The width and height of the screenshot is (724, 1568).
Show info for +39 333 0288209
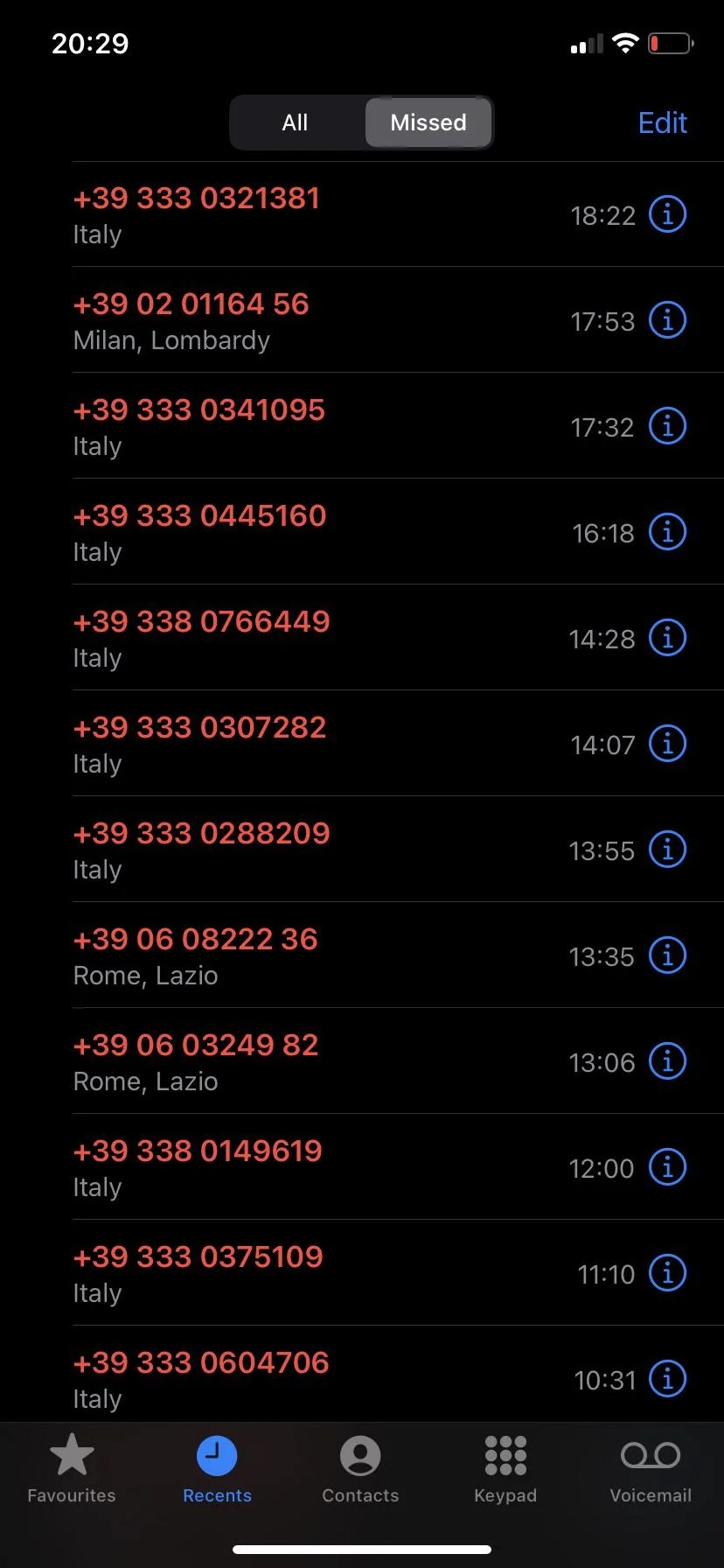pos(667,850)
